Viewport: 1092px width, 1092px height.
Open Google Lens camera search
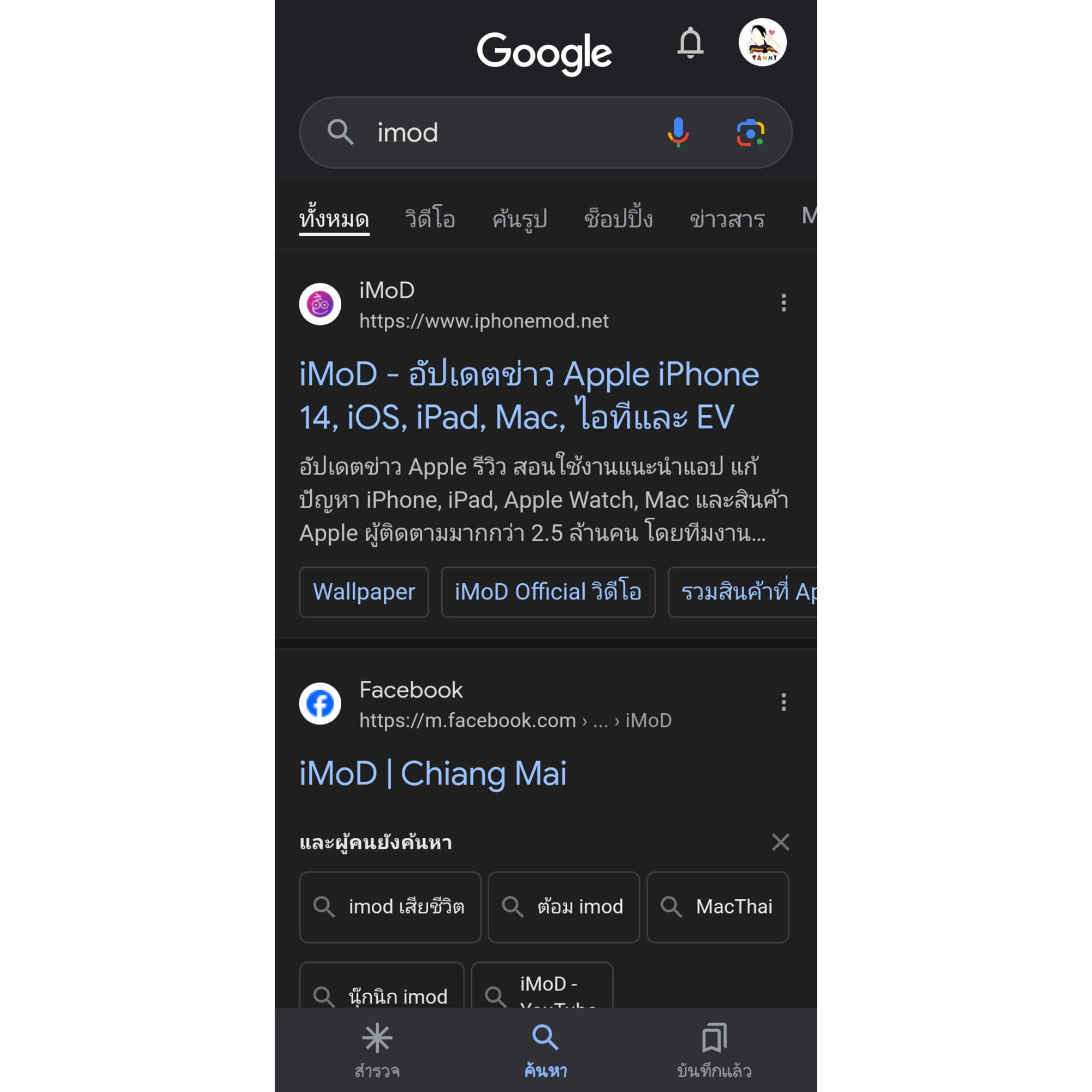click(750, 133)
